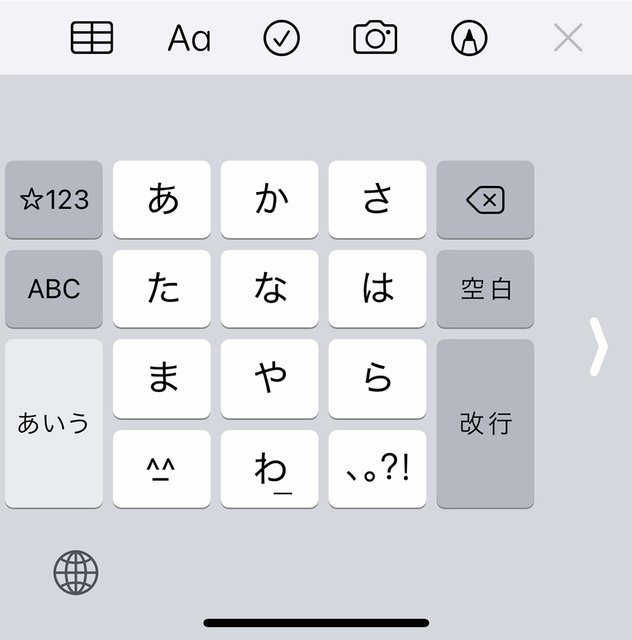The height and width of the screenshot is (640, 632).
Task: Open the markup pen tool
Action: [468, 38]
